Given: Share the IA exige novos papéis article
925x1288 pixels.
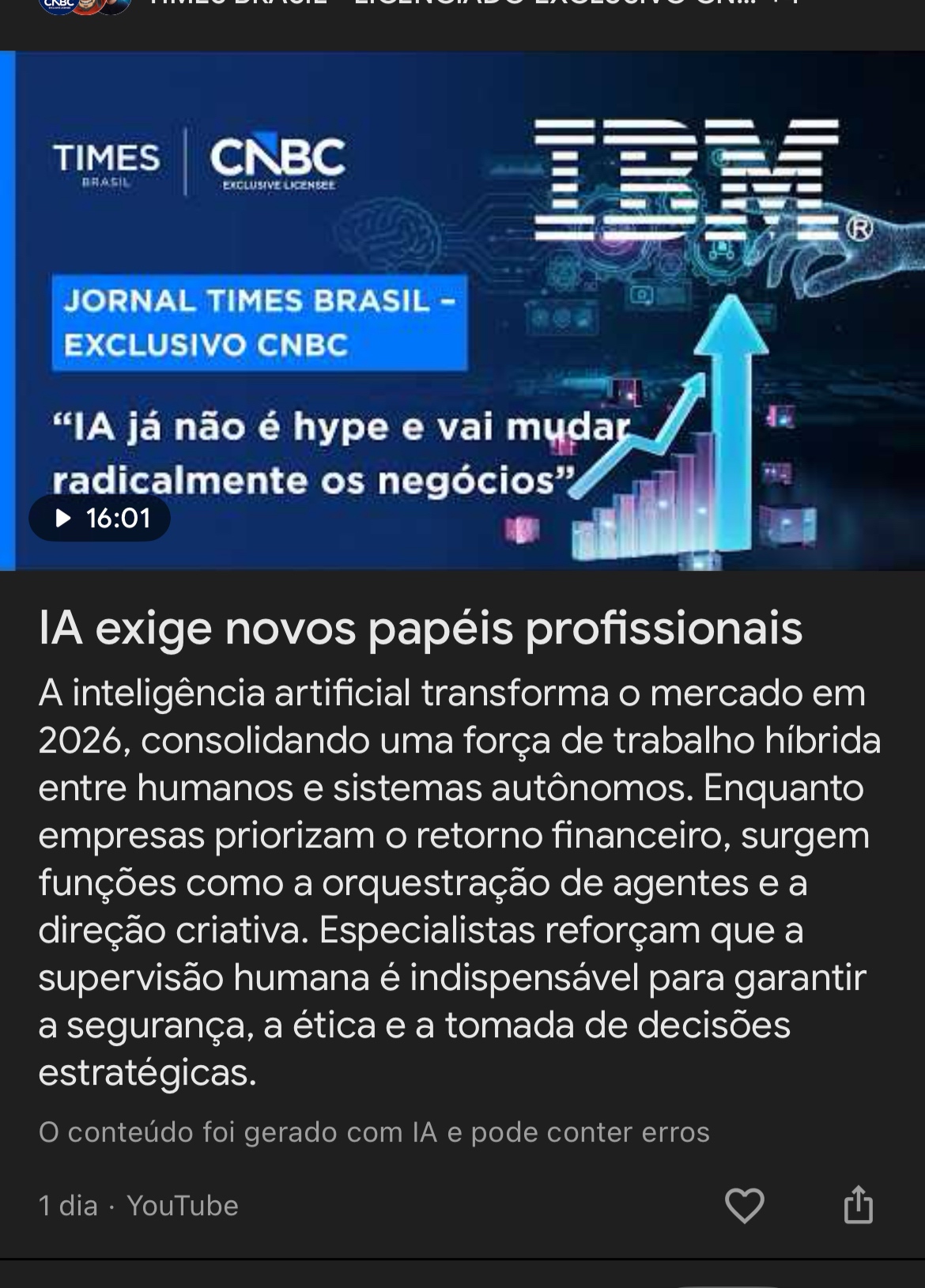Looking at the screenshot, I should [858, 1206].
